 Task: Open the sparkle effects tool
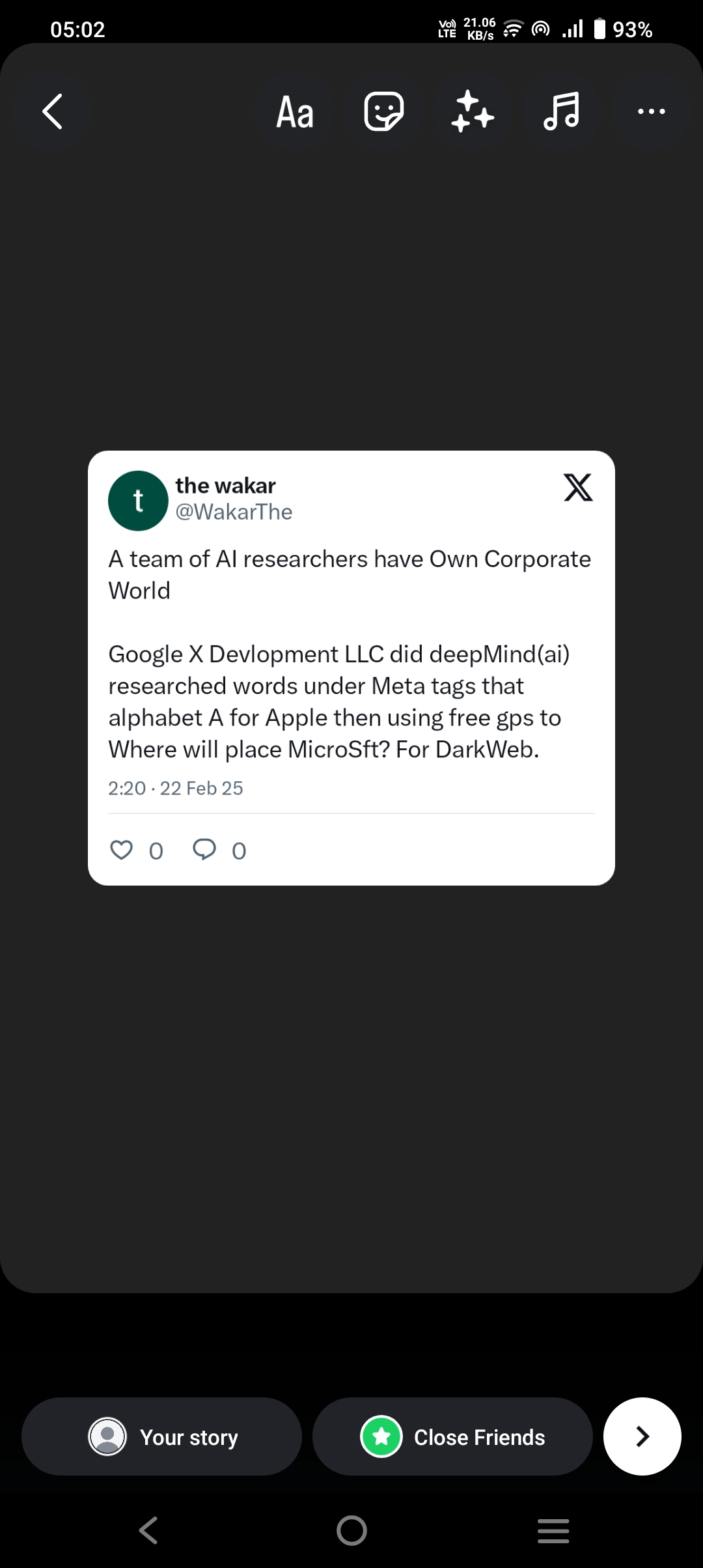click(x=472, y=111)
